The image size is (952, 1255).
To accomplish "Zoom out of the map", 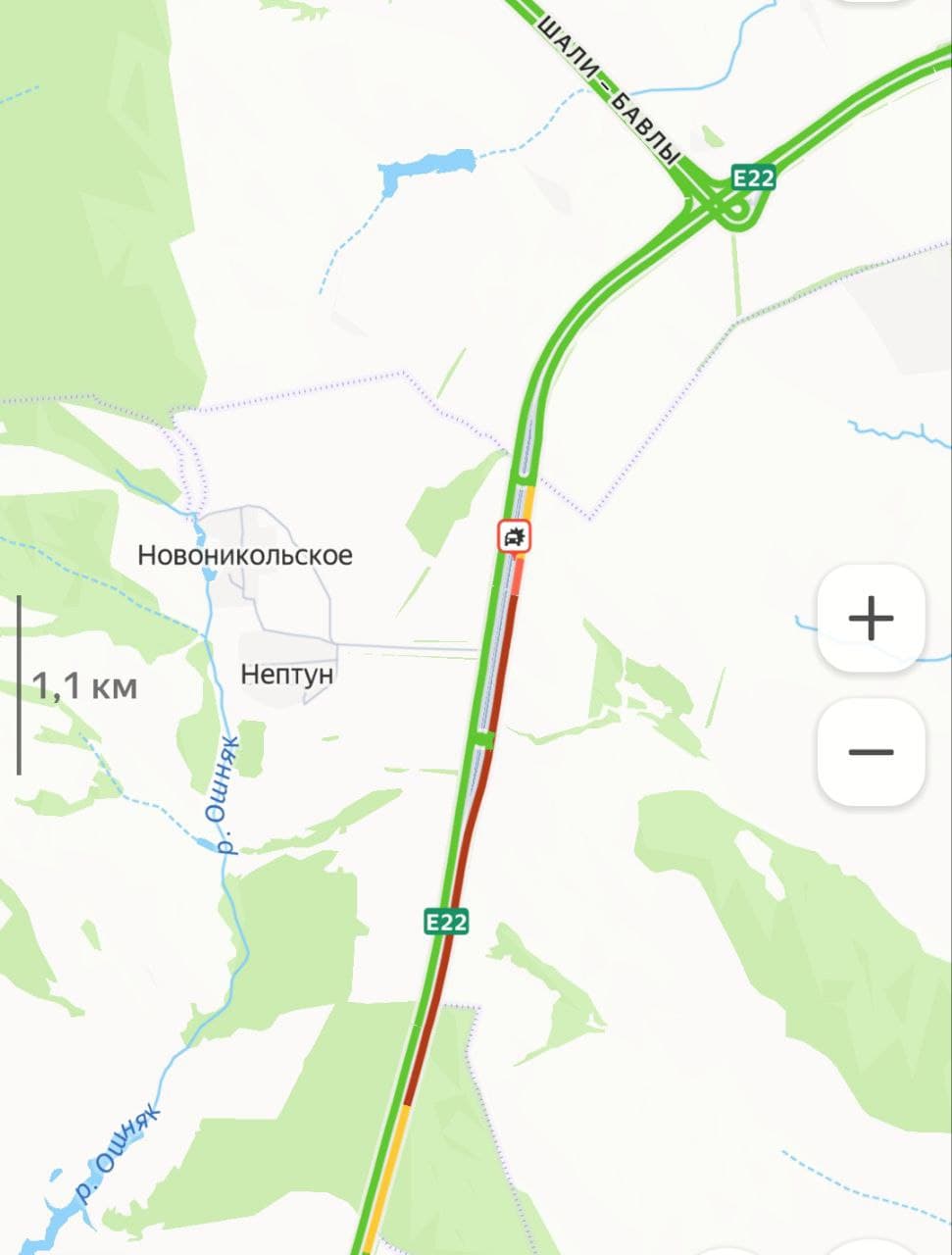I will tap(871, 752).
